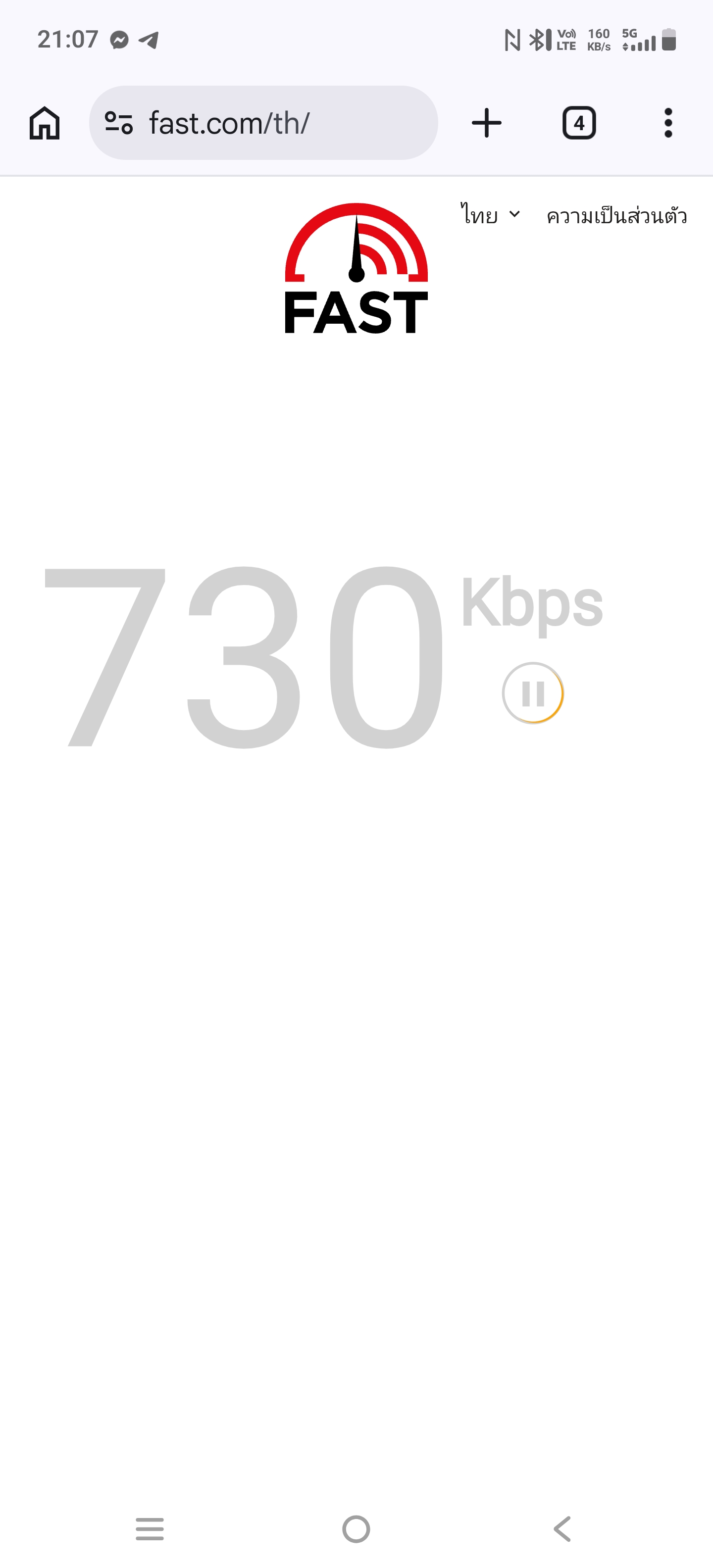Tap the browser home icon

click(45, 123)
